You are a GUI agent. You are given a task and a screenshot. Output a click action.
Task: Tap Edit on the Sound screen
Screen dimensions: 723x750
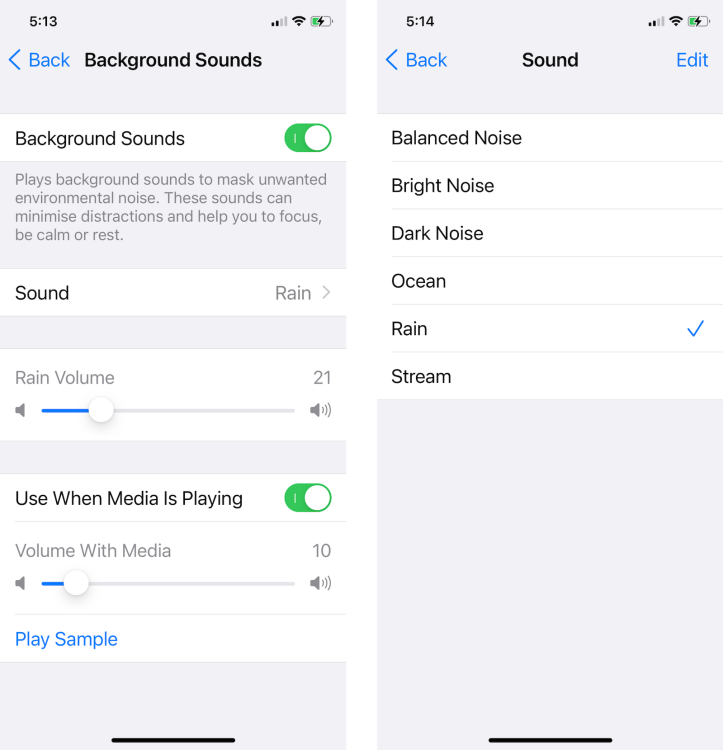tap(691, 60)
